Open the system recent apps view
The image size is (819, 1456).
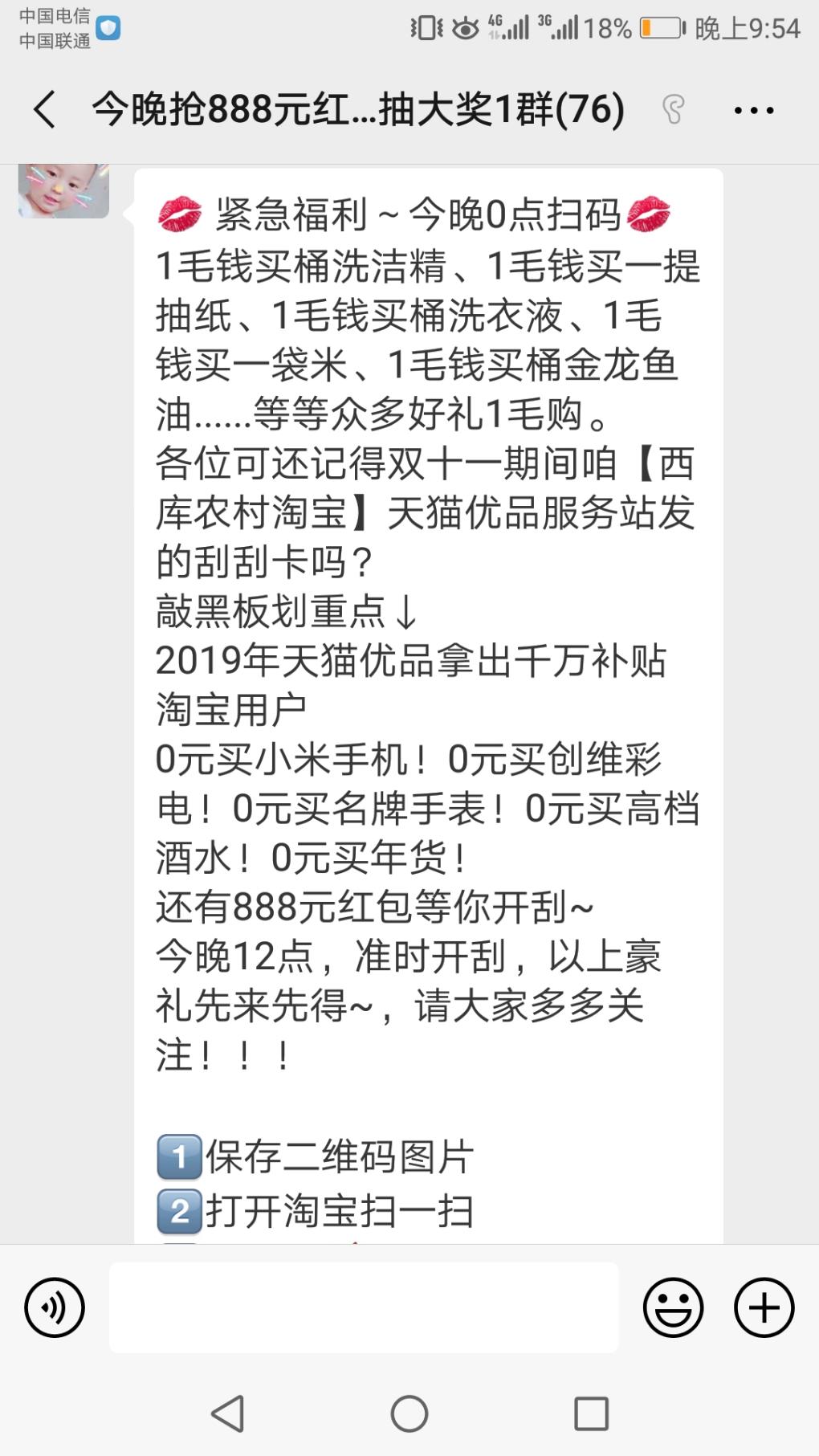[x=591, y=1413]
